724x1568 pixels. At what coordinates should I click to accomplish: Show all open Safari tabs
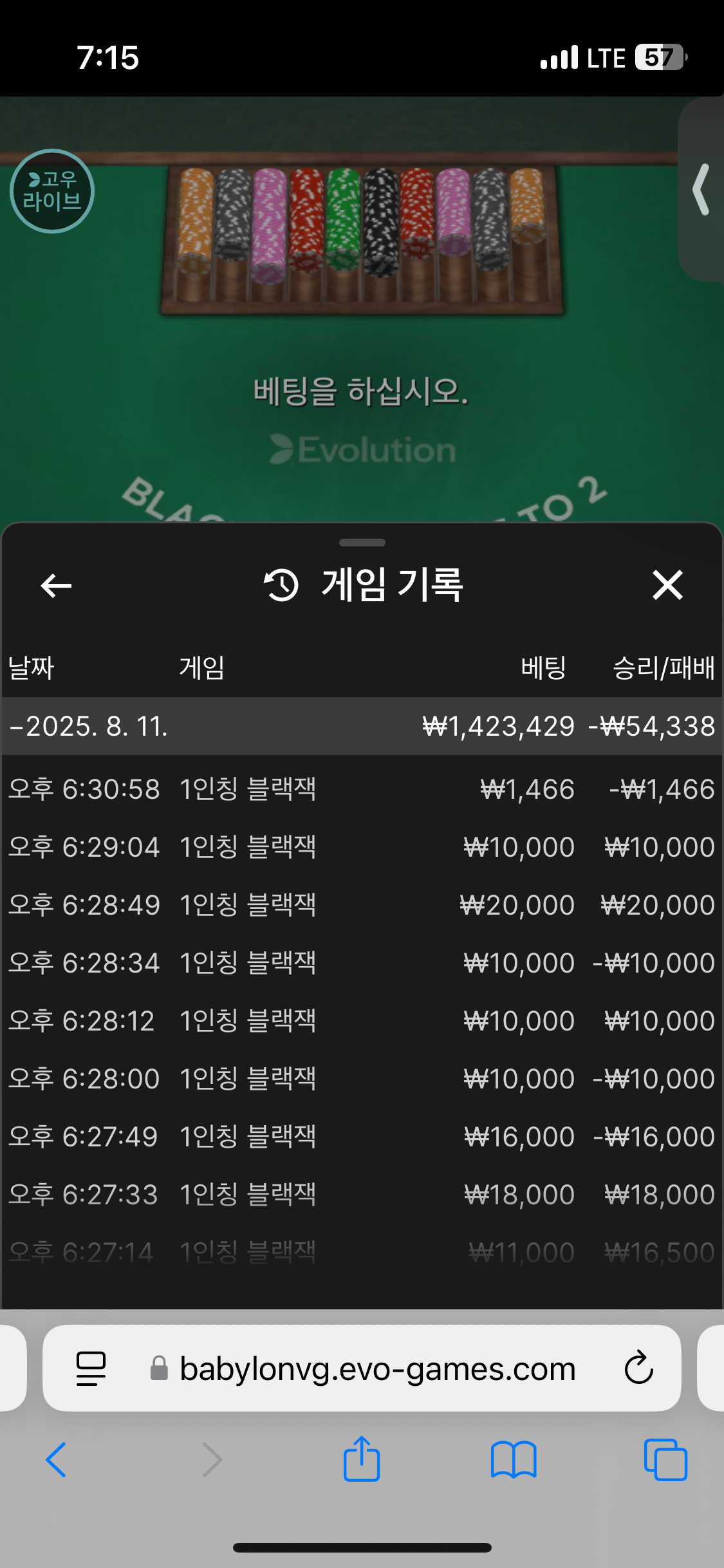pos(665,1459)
